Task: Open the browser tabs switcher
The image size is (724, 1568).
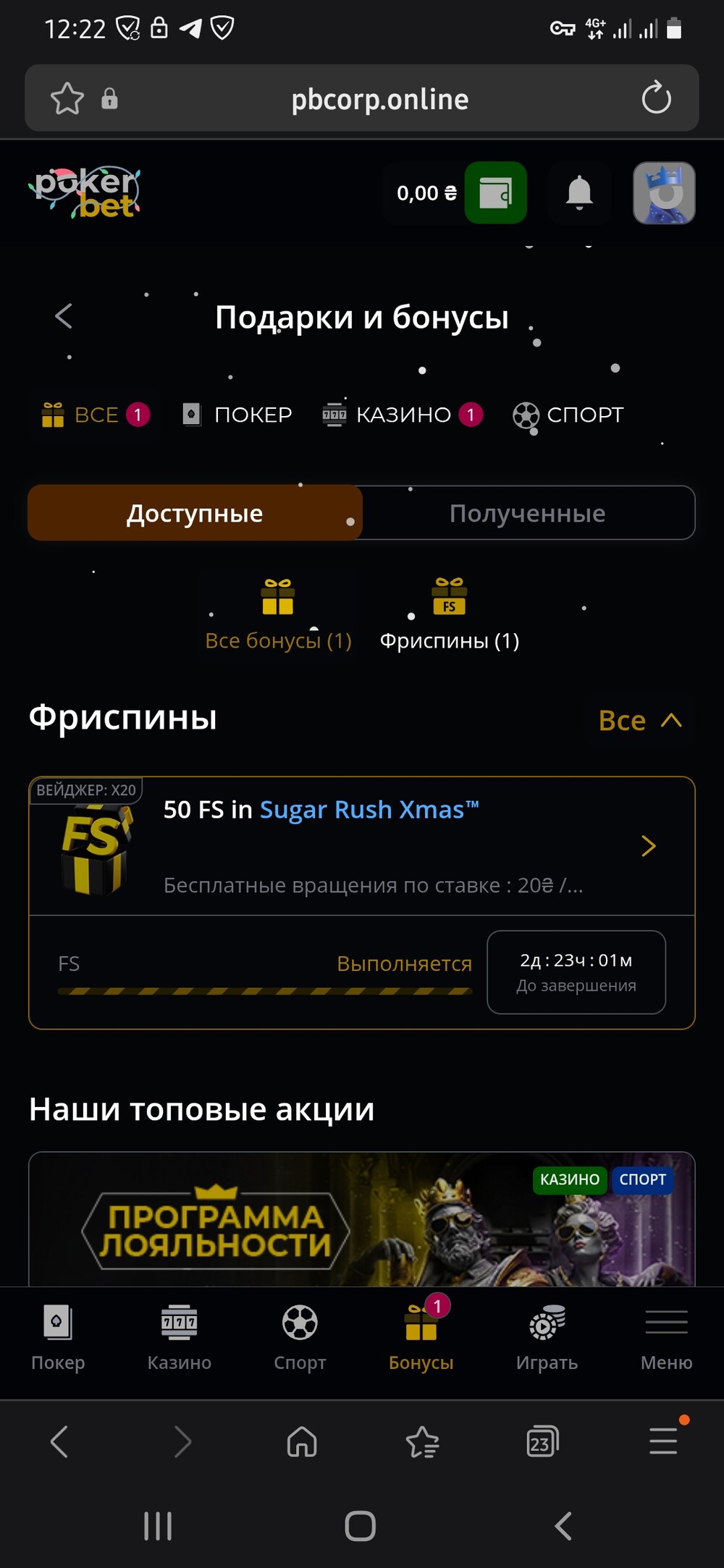Action: [x=542, y=1441]
